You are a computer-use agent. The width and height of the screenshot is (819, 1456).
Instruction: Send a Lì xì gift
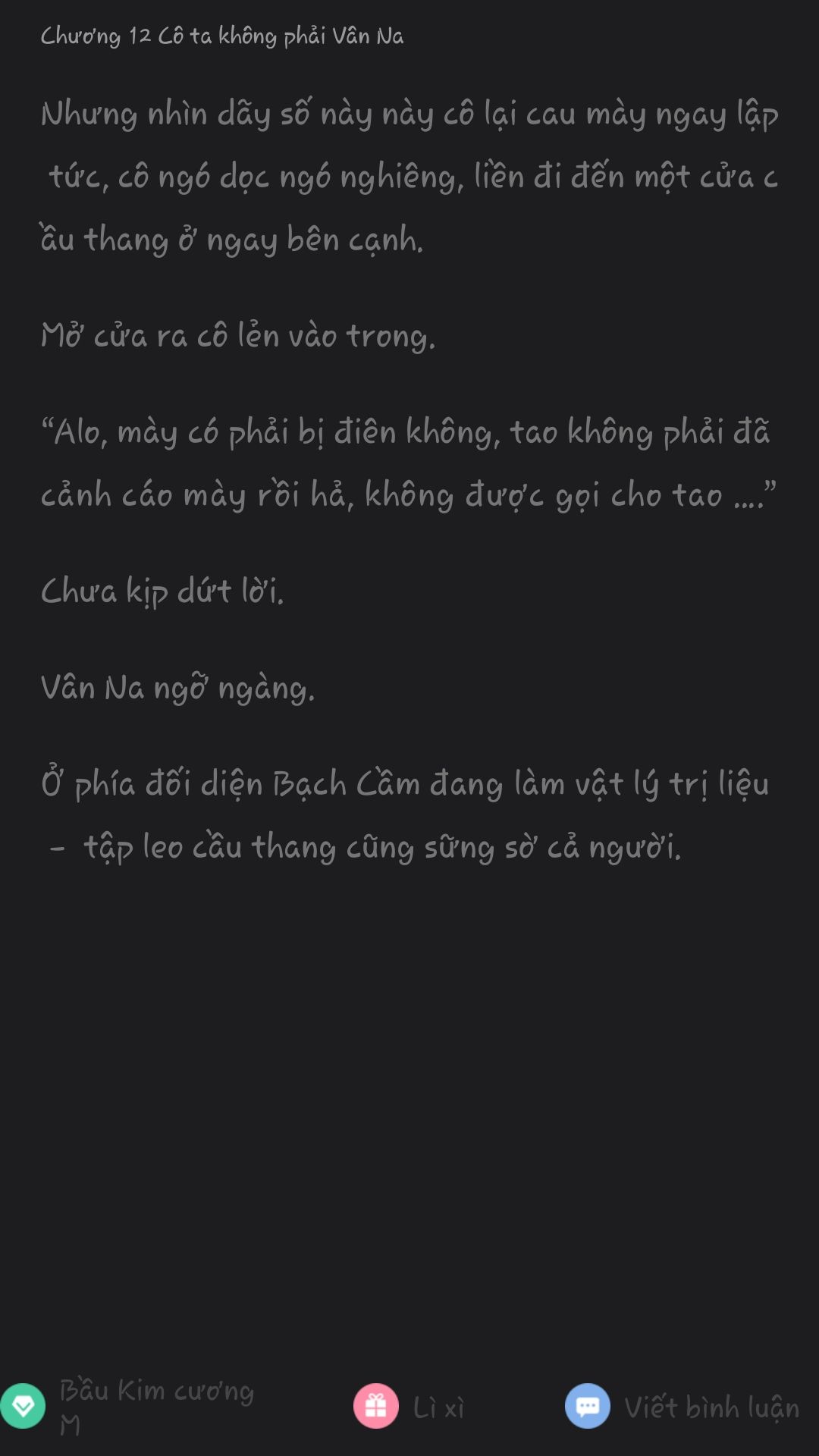pos(409,1407)
